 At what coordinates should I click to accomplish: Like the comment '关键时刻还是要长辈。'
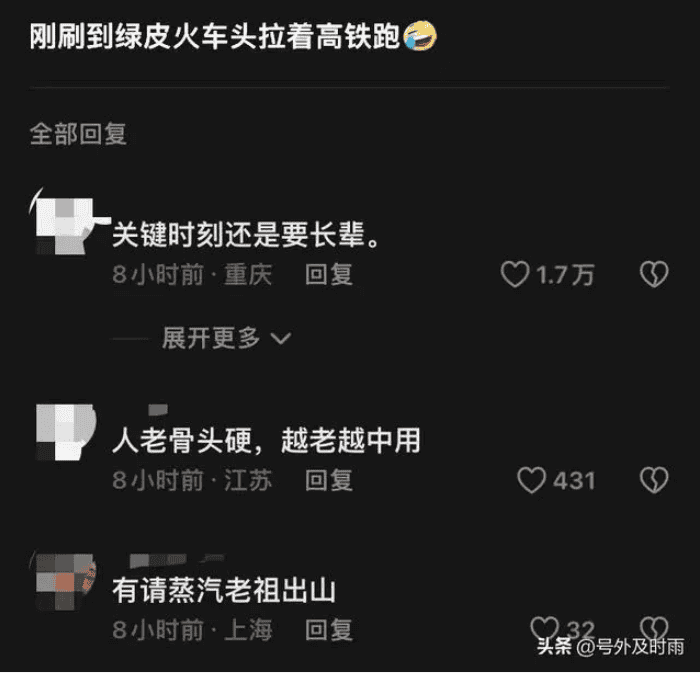coord(515,275)
